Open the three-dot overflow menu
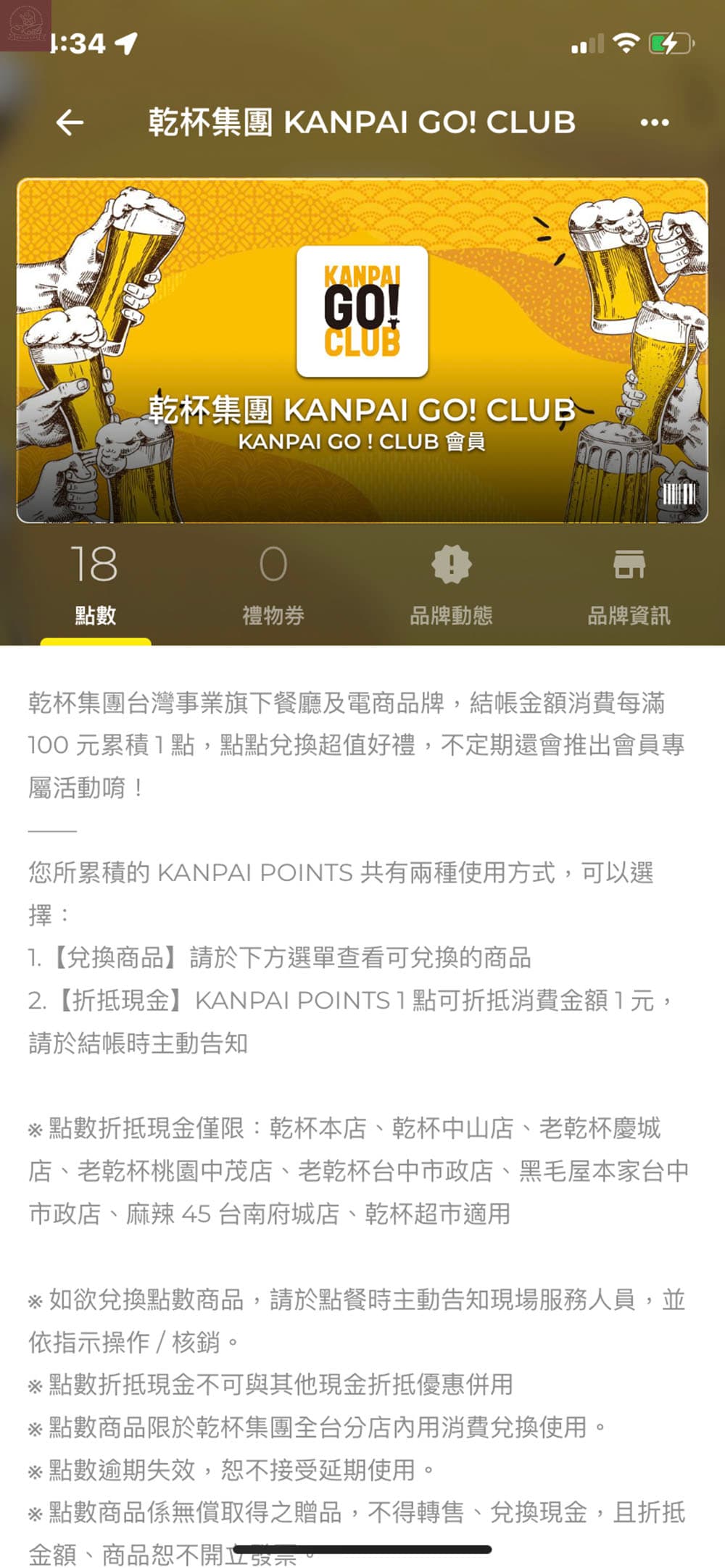725x1568 pixels. tap(654, 122)
